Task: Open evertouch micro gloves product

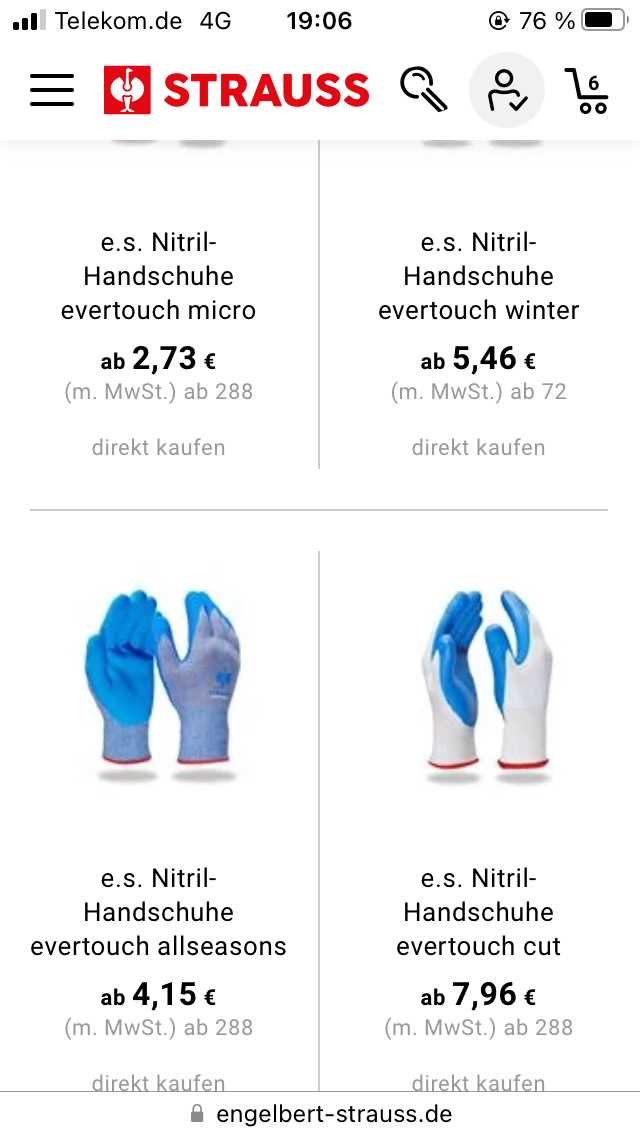Action: [x=159, y=276]
